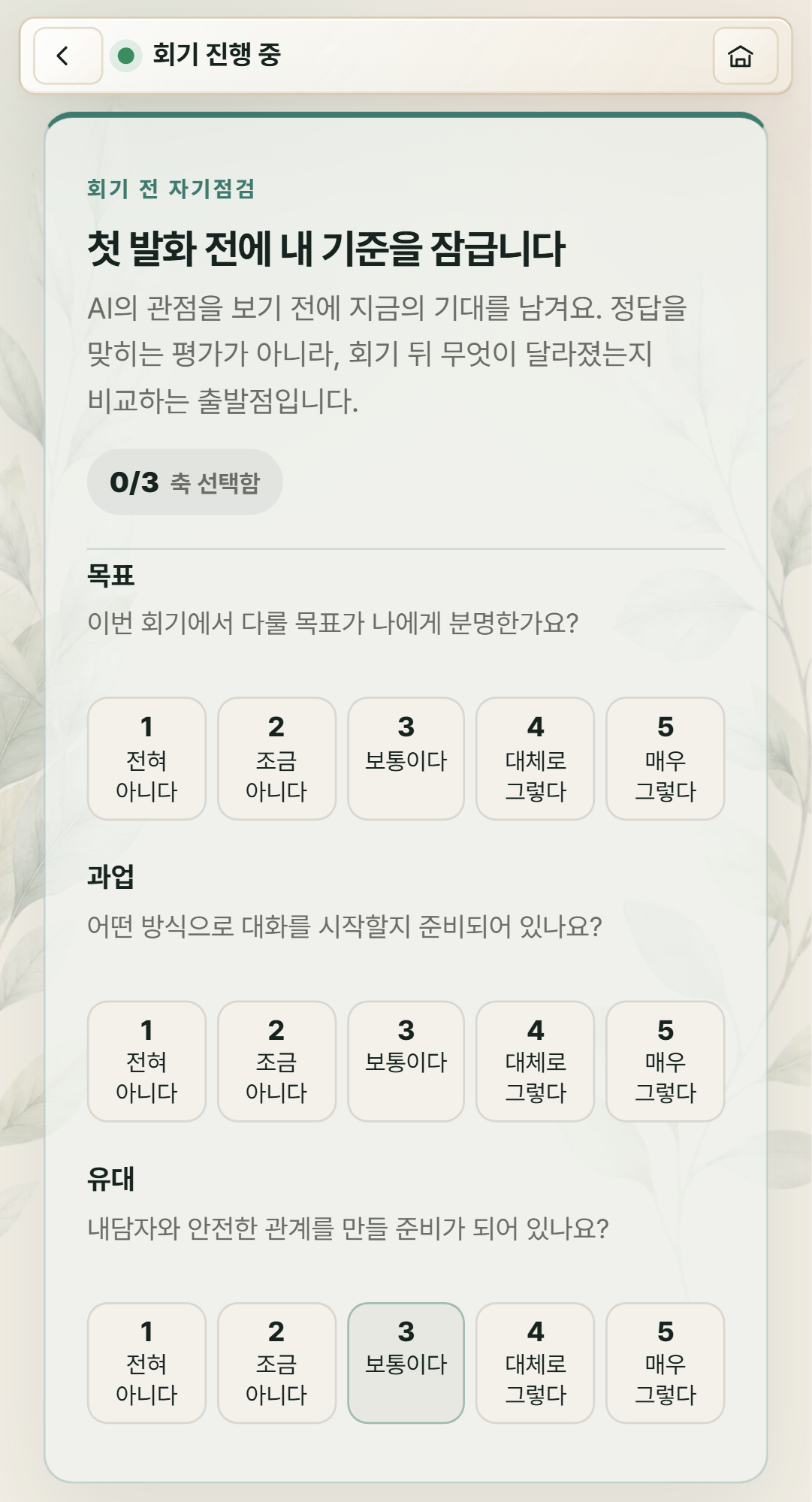812x1502 pixels.
Task: Rate 과업 as 5 매우 그렇다
Action: (665, 1061)
